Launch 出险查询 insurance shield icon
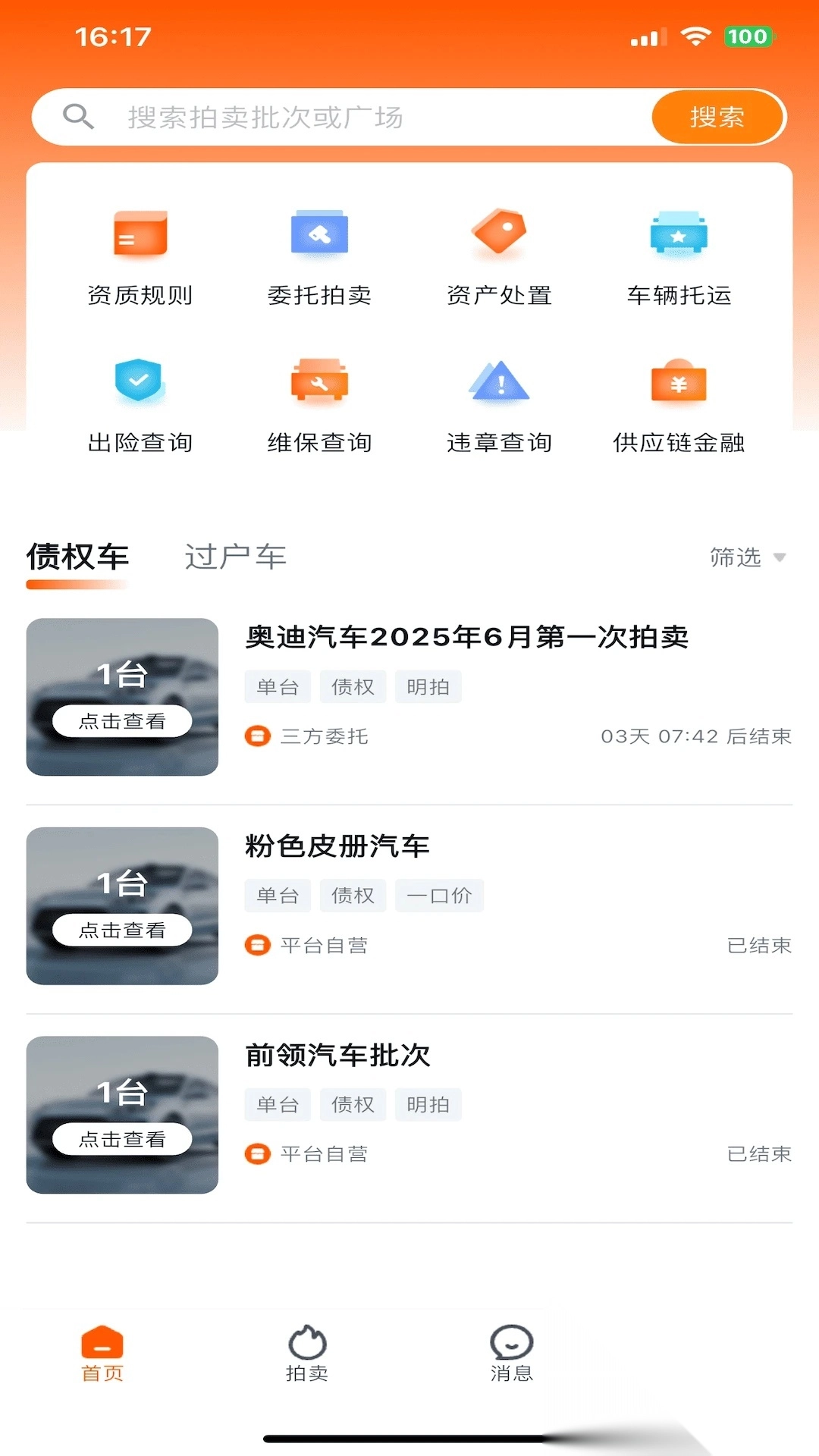This screenshot has width=819, height=1456. tap(141, 381)
